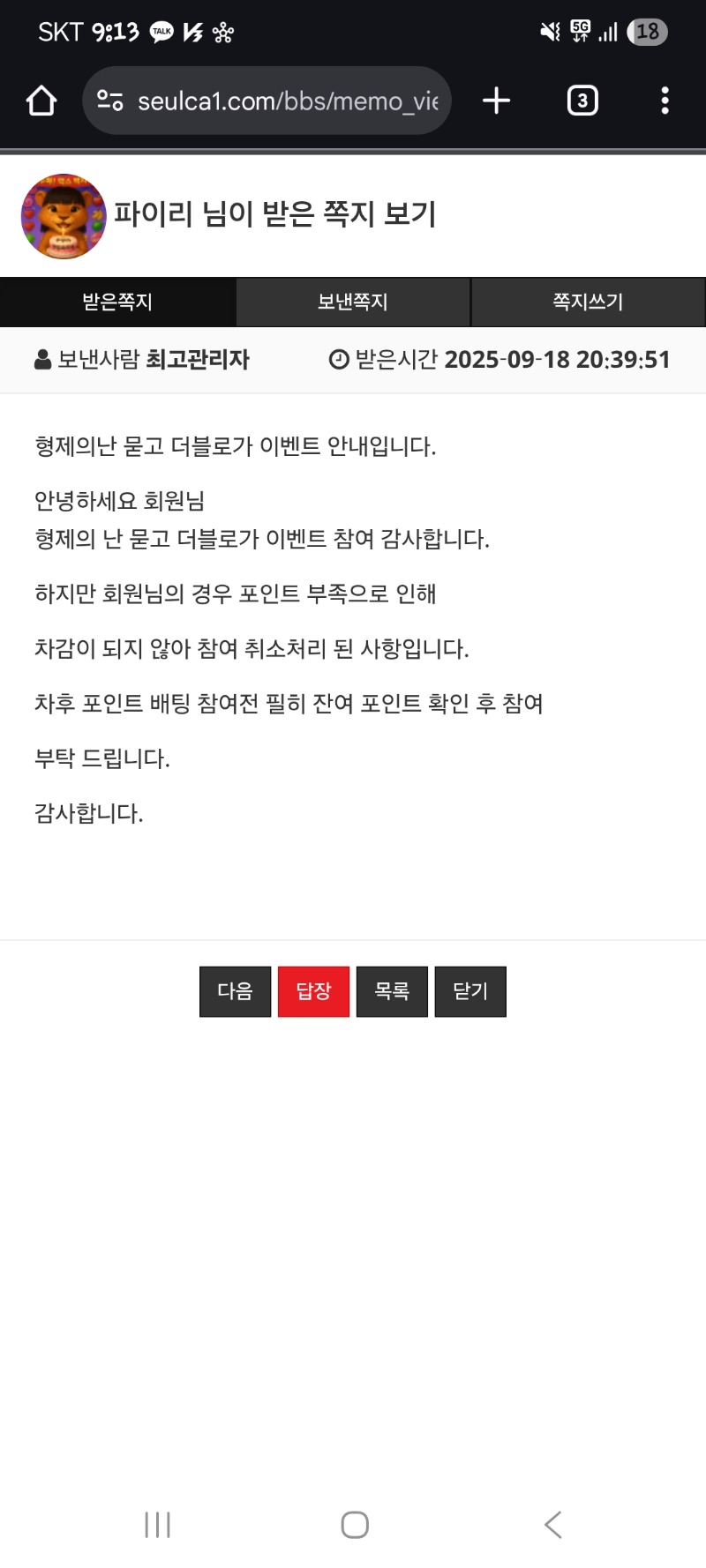Open the memo list via 목록
Viewport: 706px width, 1568px height.
(x=392, y=991)
